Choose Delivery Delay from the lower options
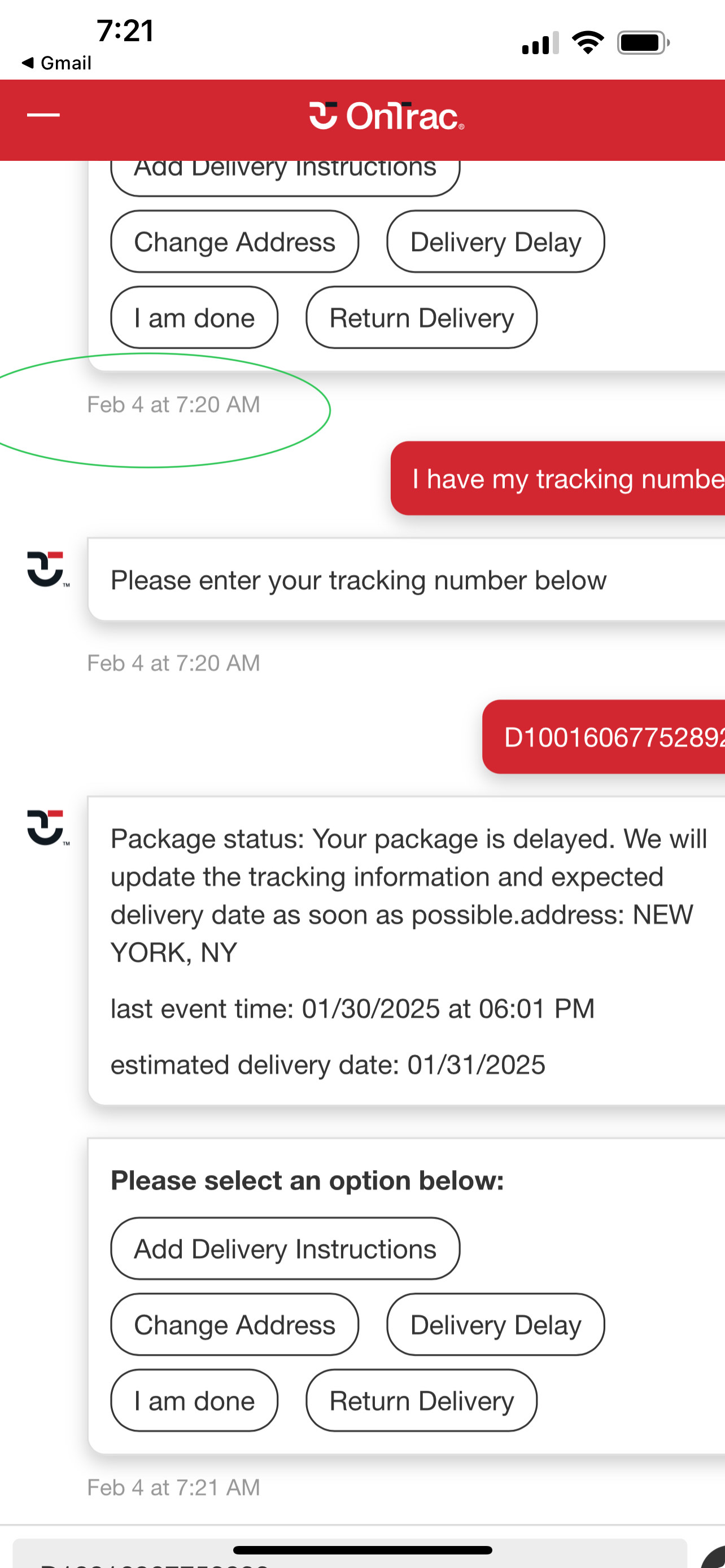Viewport: 725px width, 1568px height. coord(495,1325)
